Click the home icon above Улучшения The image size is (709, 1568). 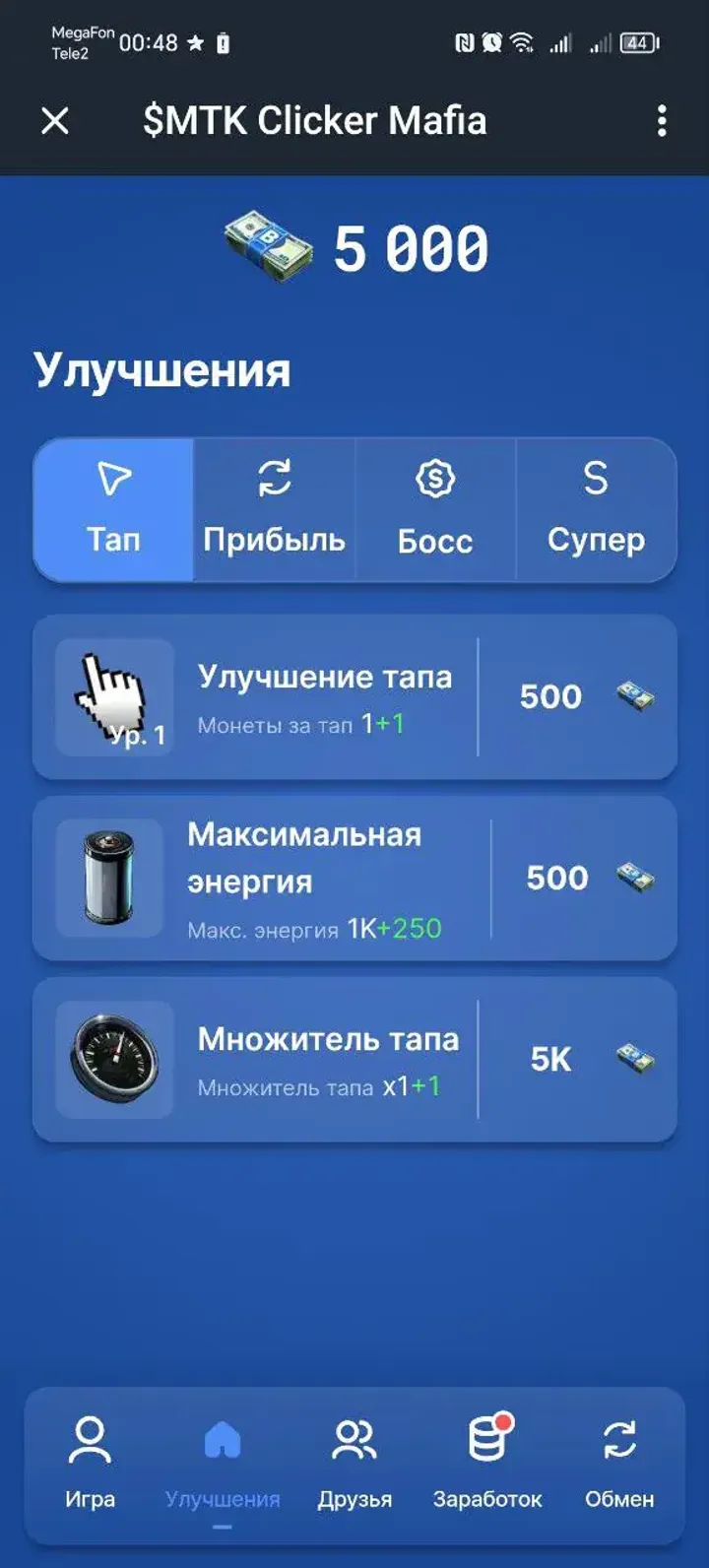(223, 1439)
